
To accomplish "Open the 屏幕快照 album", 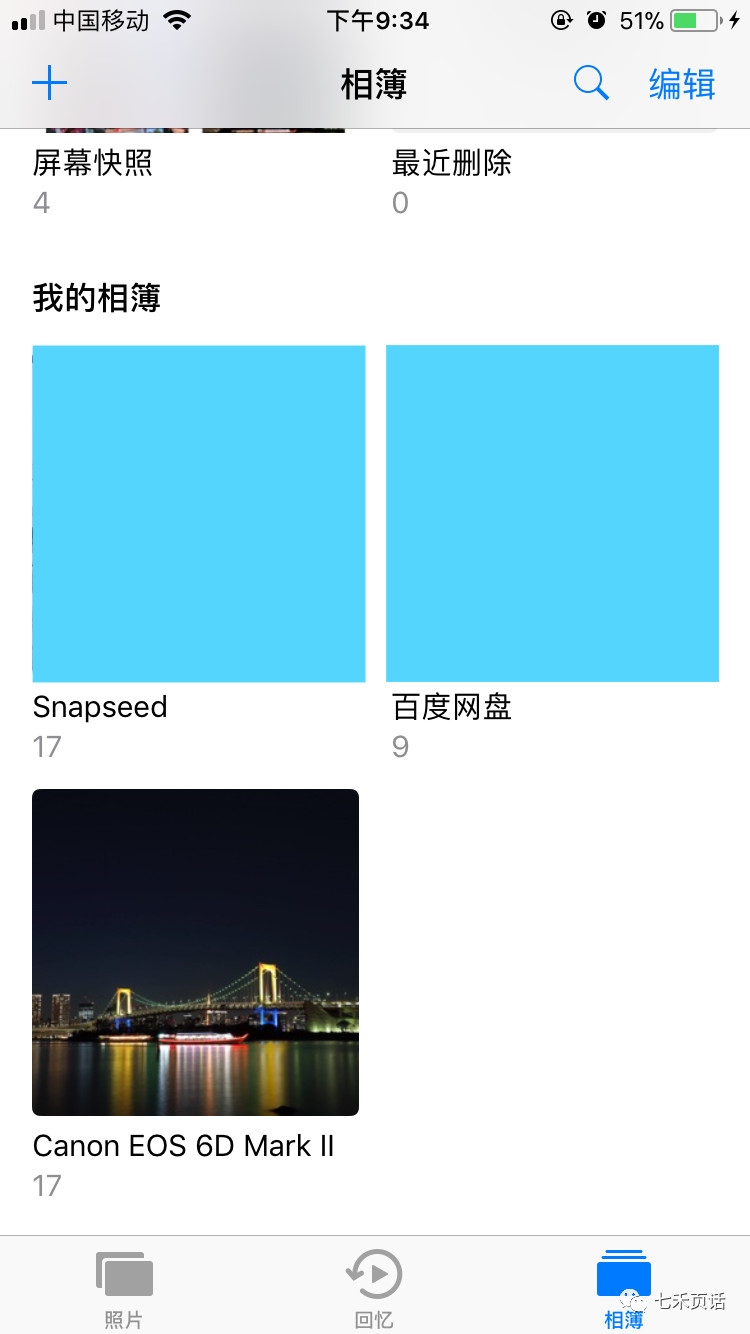I will click(x=93, y=162).
